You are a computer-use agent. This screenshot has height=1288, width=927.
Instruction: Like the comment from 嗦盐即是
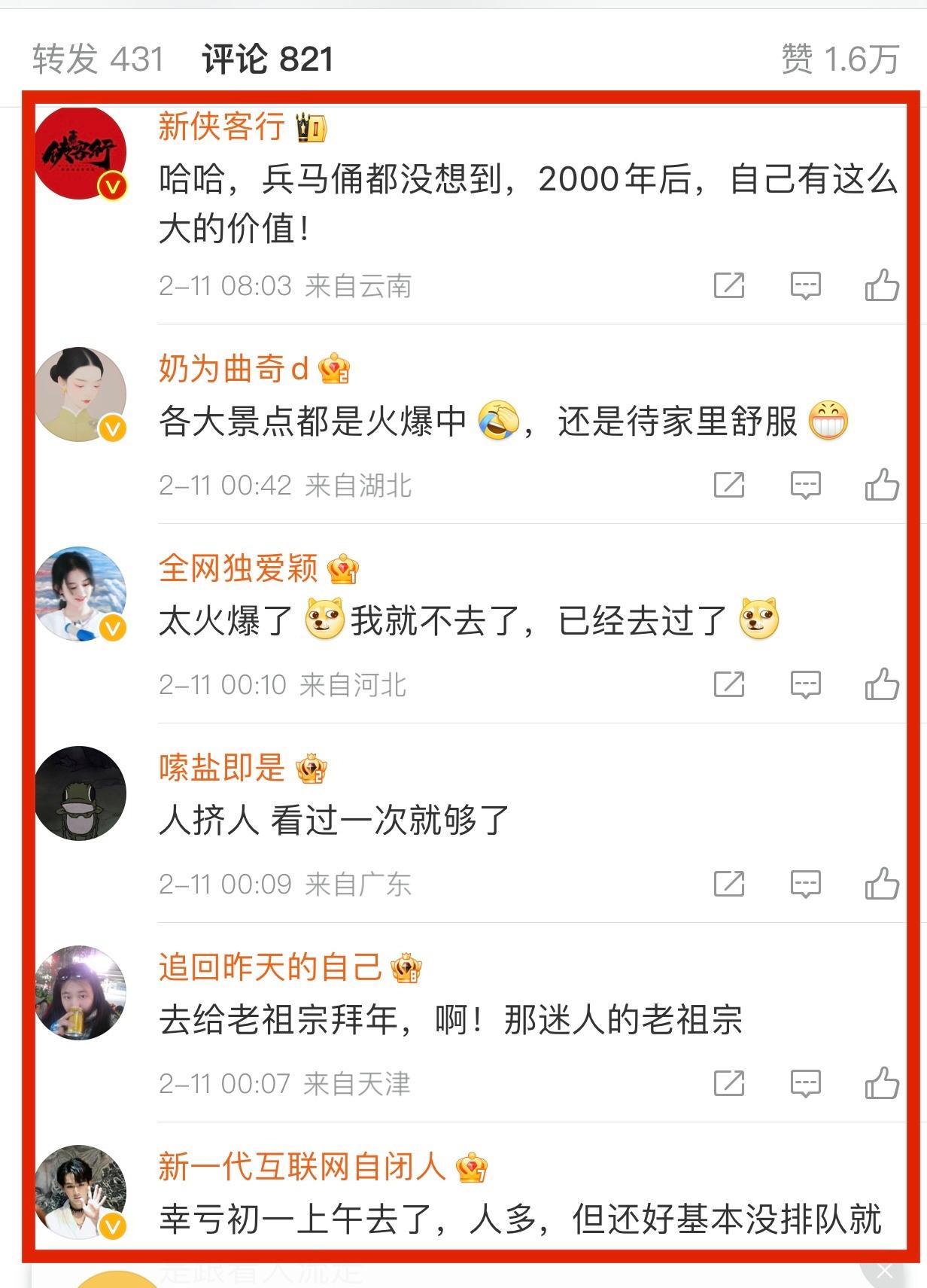coord(882,884)
